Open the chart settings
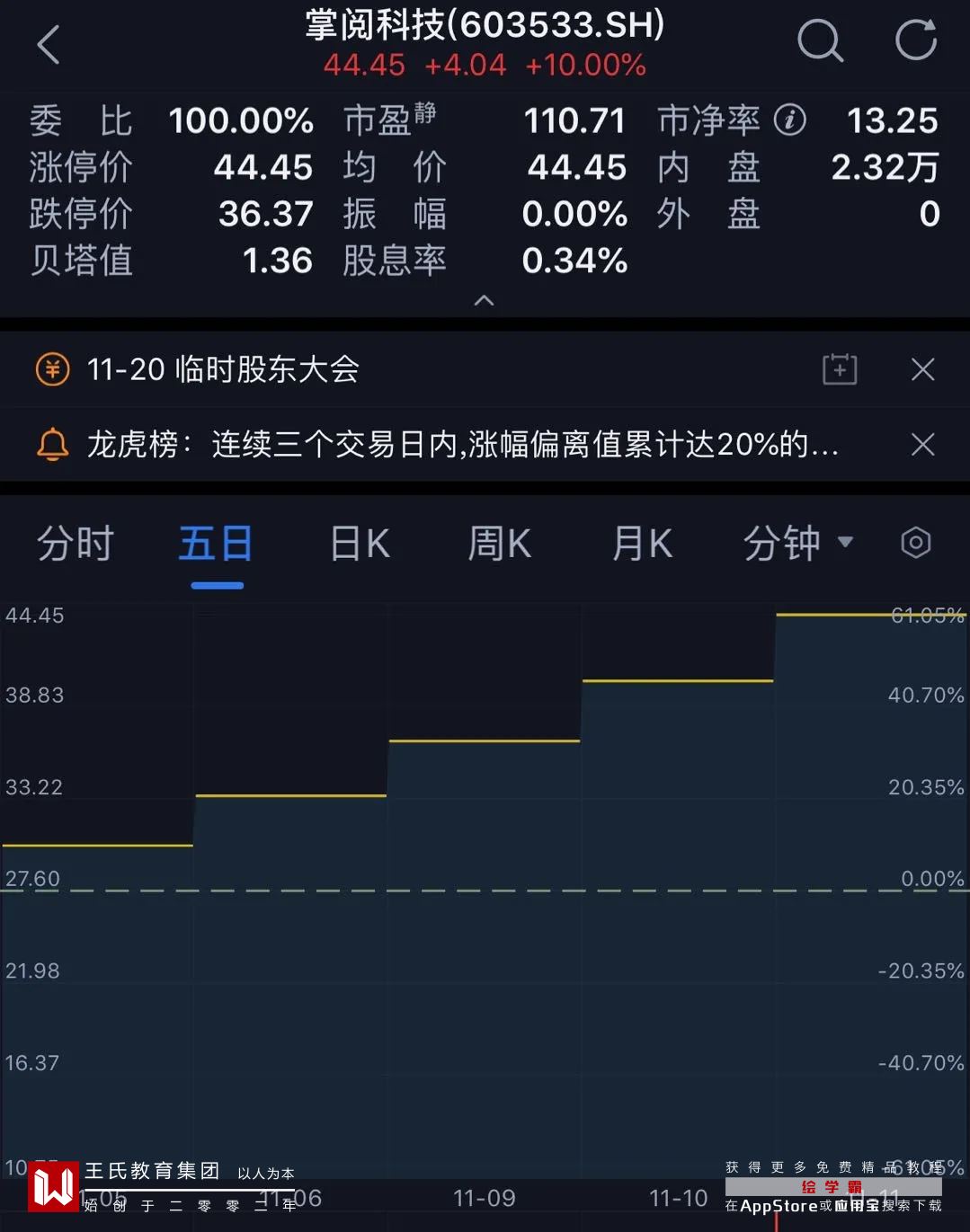970x1232 pixels. coord(915,543)
